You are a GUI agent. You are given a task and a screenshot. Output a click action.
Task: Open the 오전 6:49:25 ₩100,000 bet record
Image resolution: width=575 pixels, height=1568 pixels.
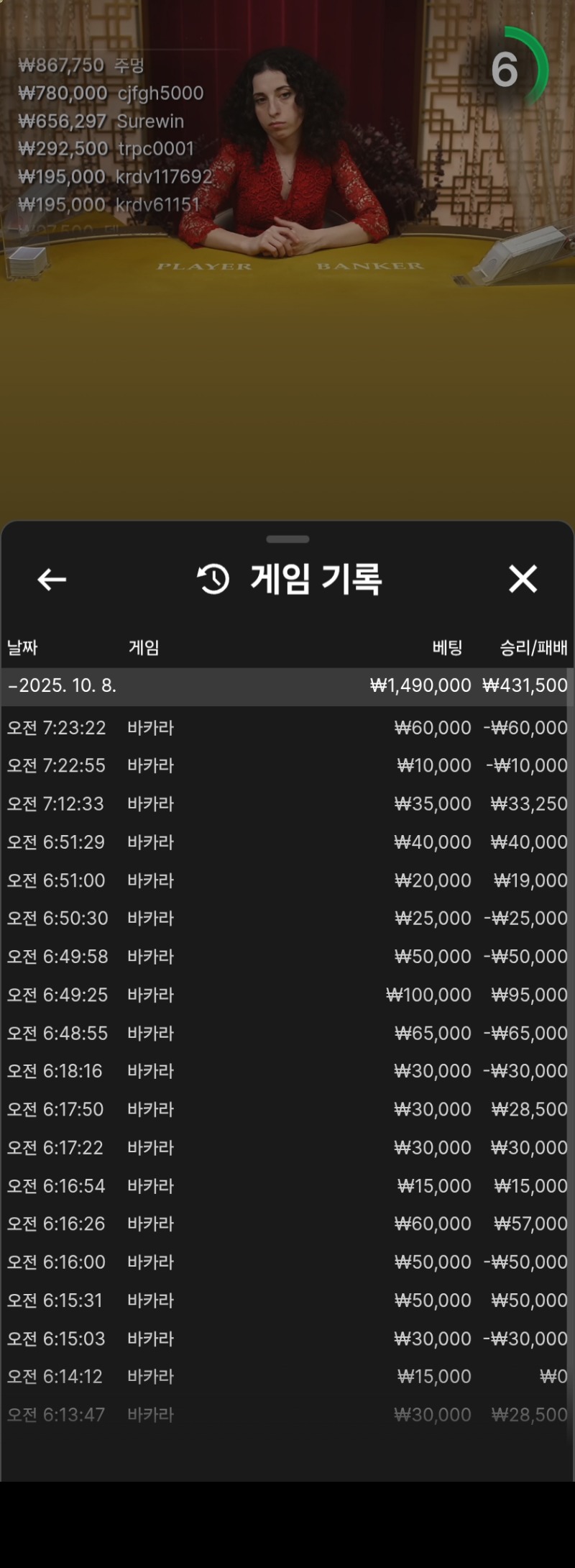[287, 995]
